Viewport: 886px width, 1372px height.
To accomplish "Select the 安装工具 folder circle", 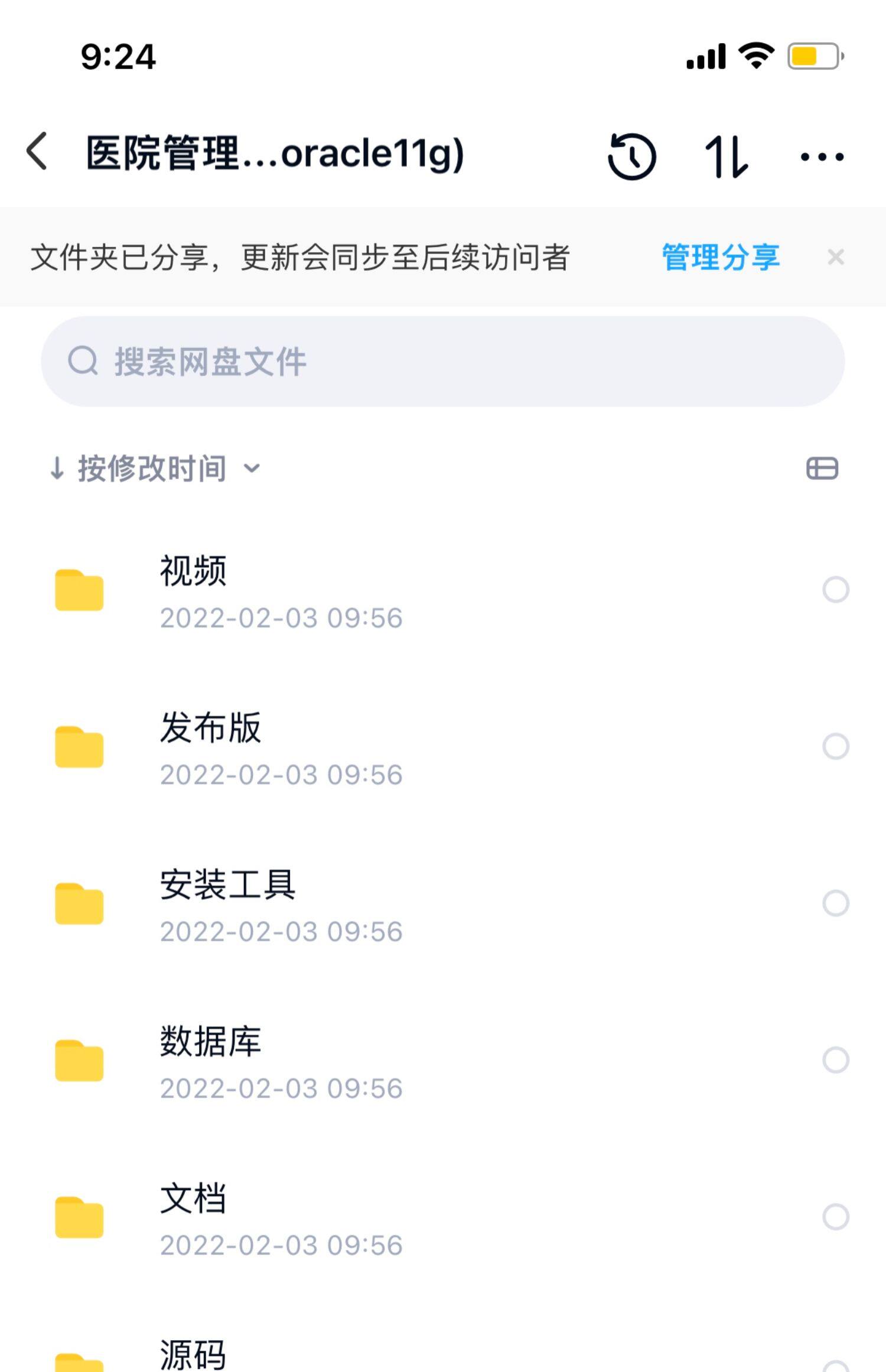I will click(835, 903).
